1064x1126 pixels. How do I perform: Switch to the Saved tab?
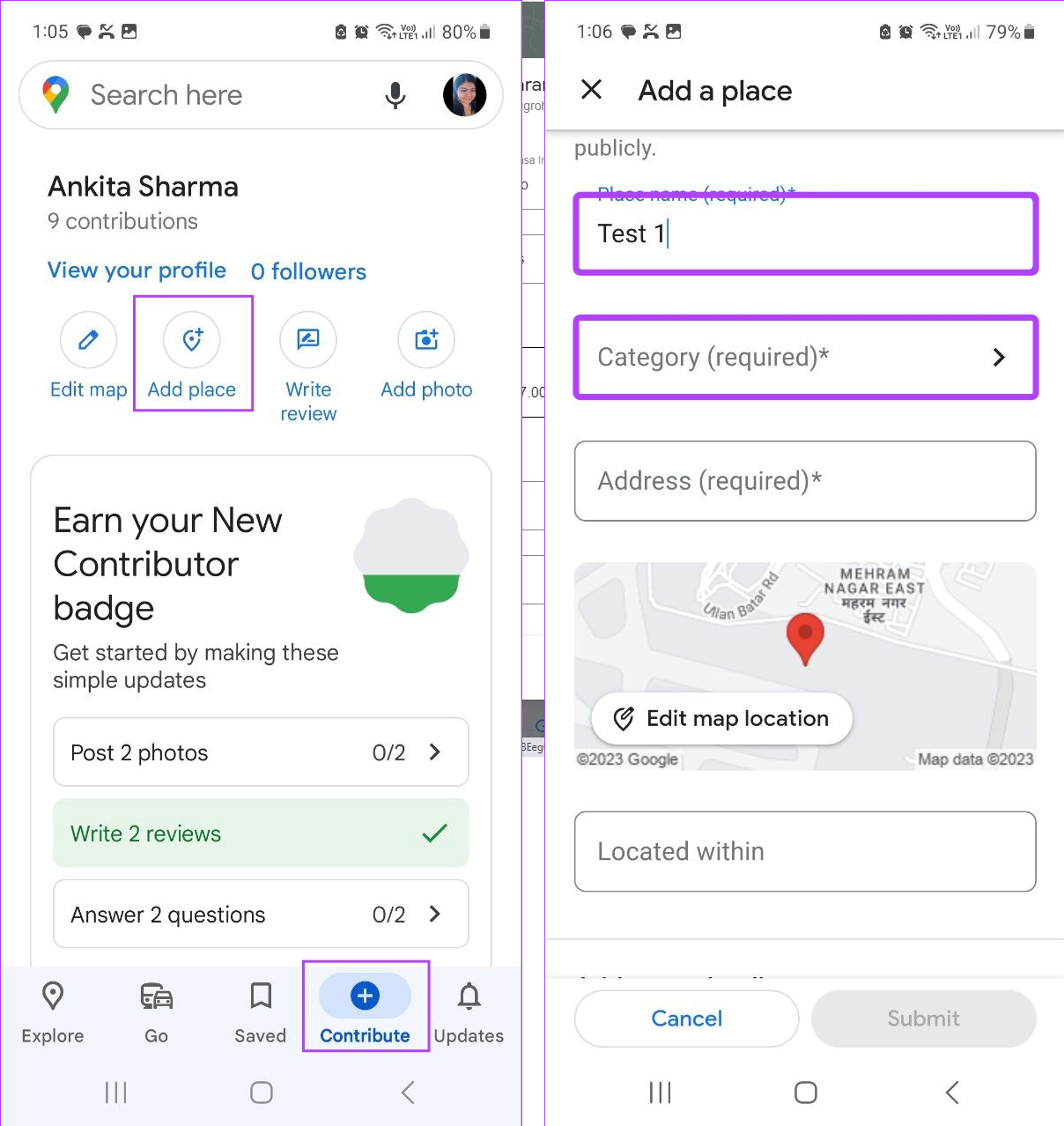click(x=260, y=1011)
